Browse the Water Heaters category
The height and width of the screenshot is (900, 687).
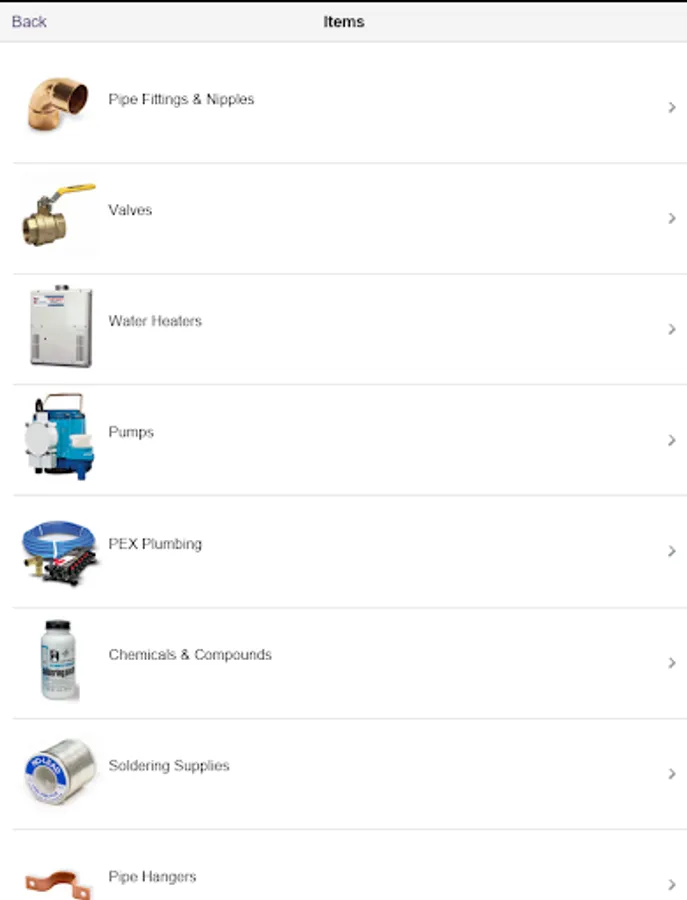coord(155,322)
